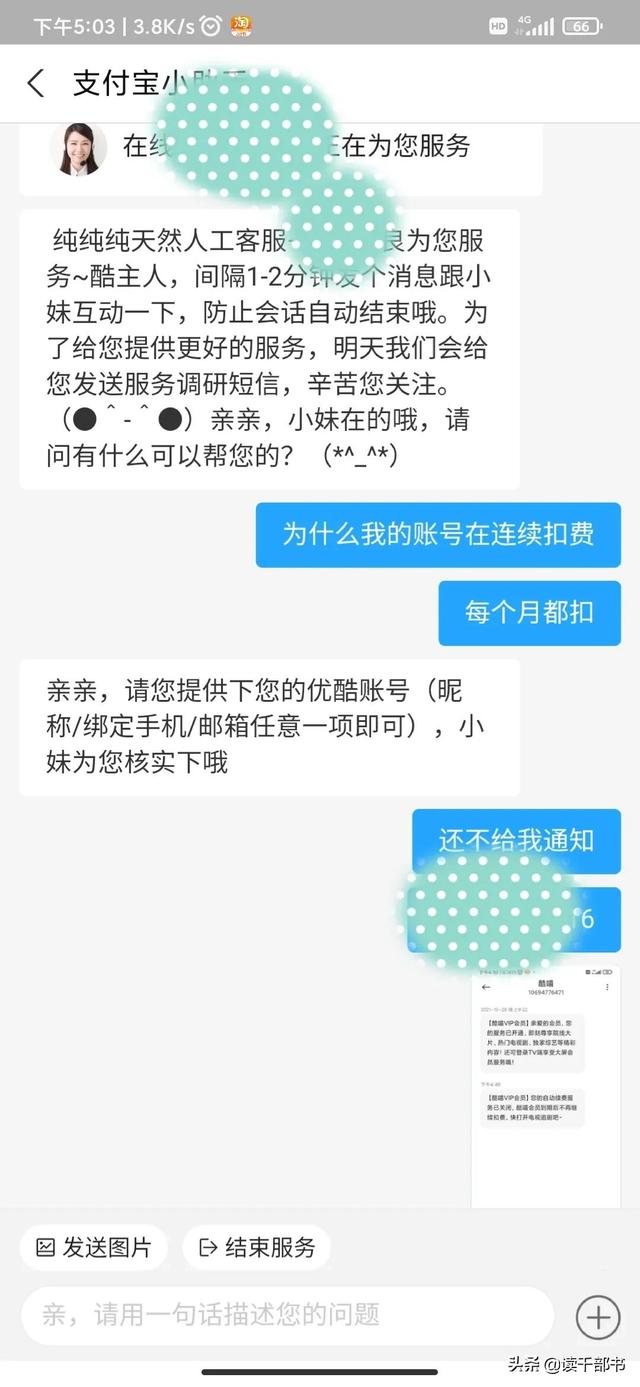The width and height of the screenshot is (640, 1387).
Task: Open the plus attachment menu
Action: (x=598, y=1316)
